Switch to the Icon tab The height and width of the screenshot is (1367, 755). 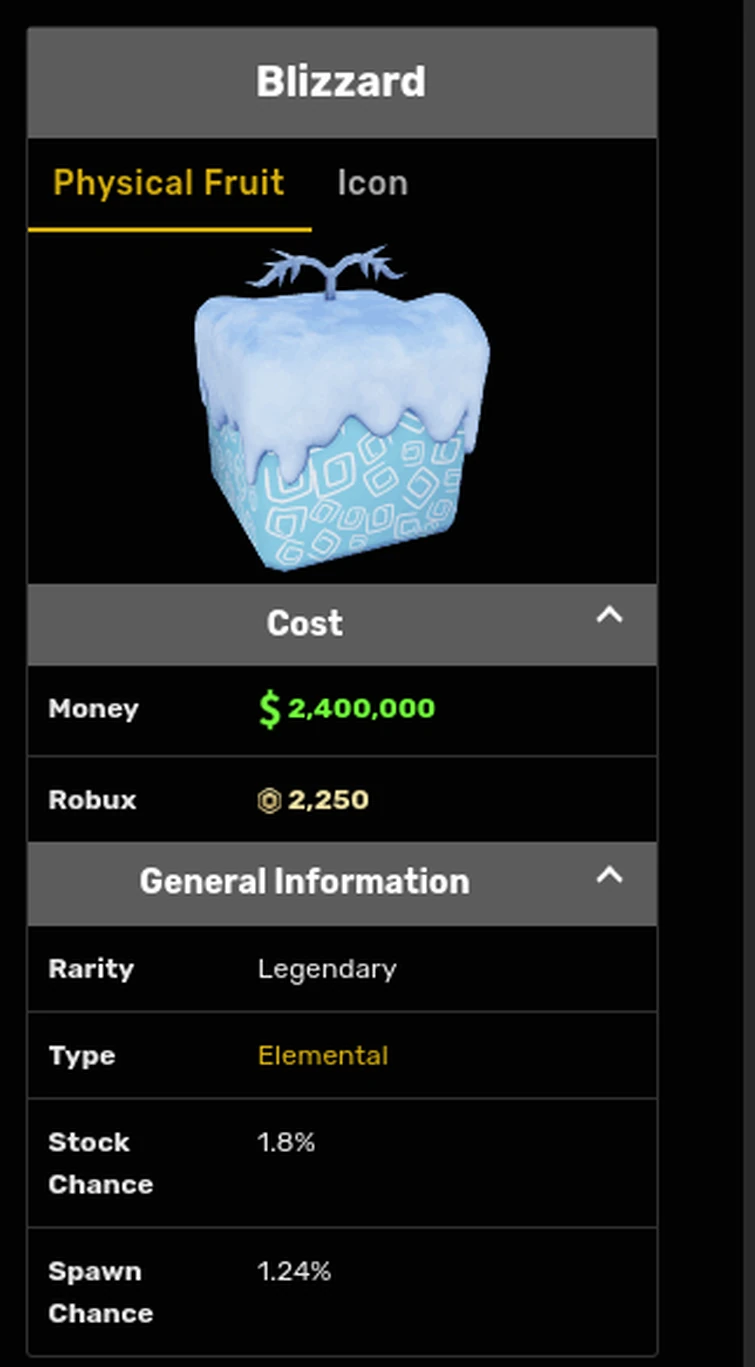(372, 184)
